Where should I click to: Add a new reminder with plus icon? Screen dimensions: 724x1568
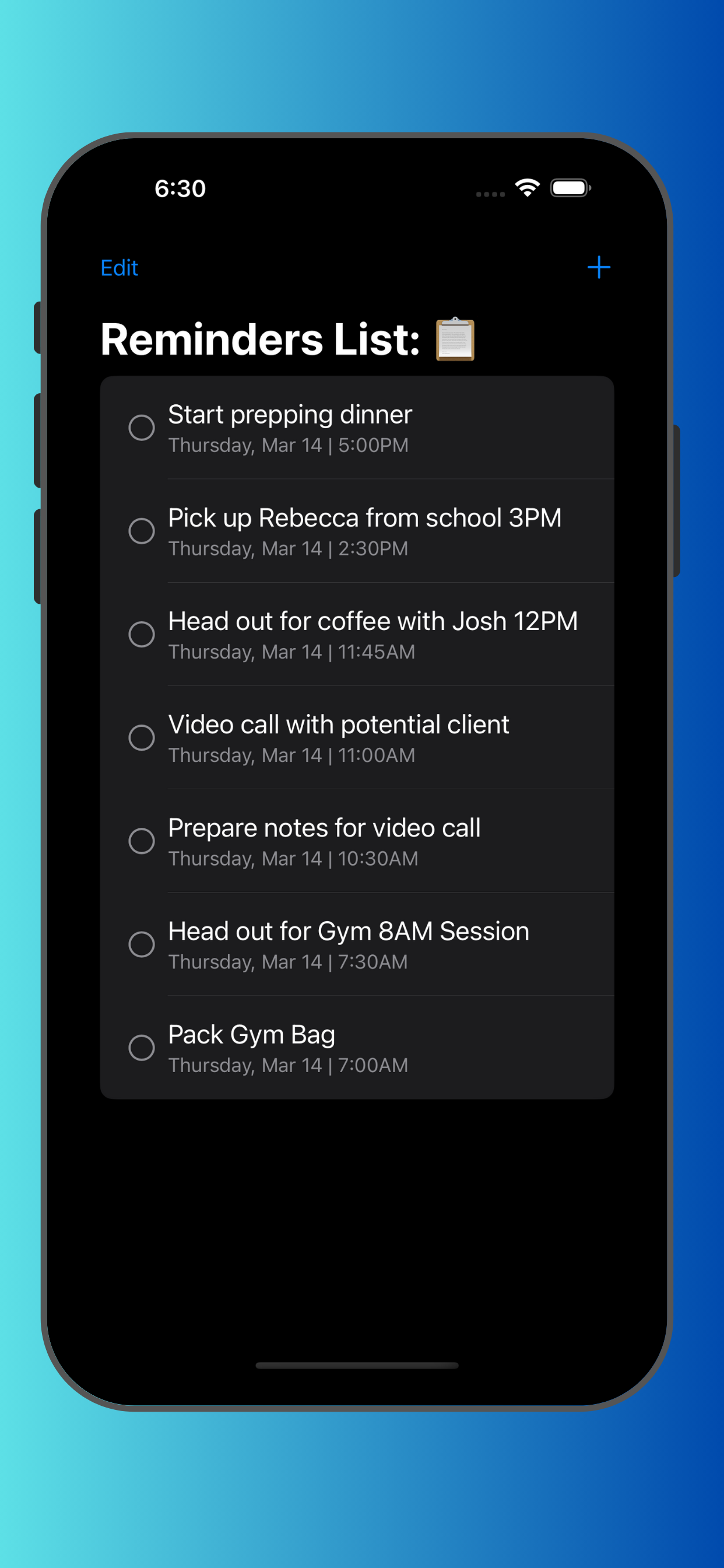point(598,267)
